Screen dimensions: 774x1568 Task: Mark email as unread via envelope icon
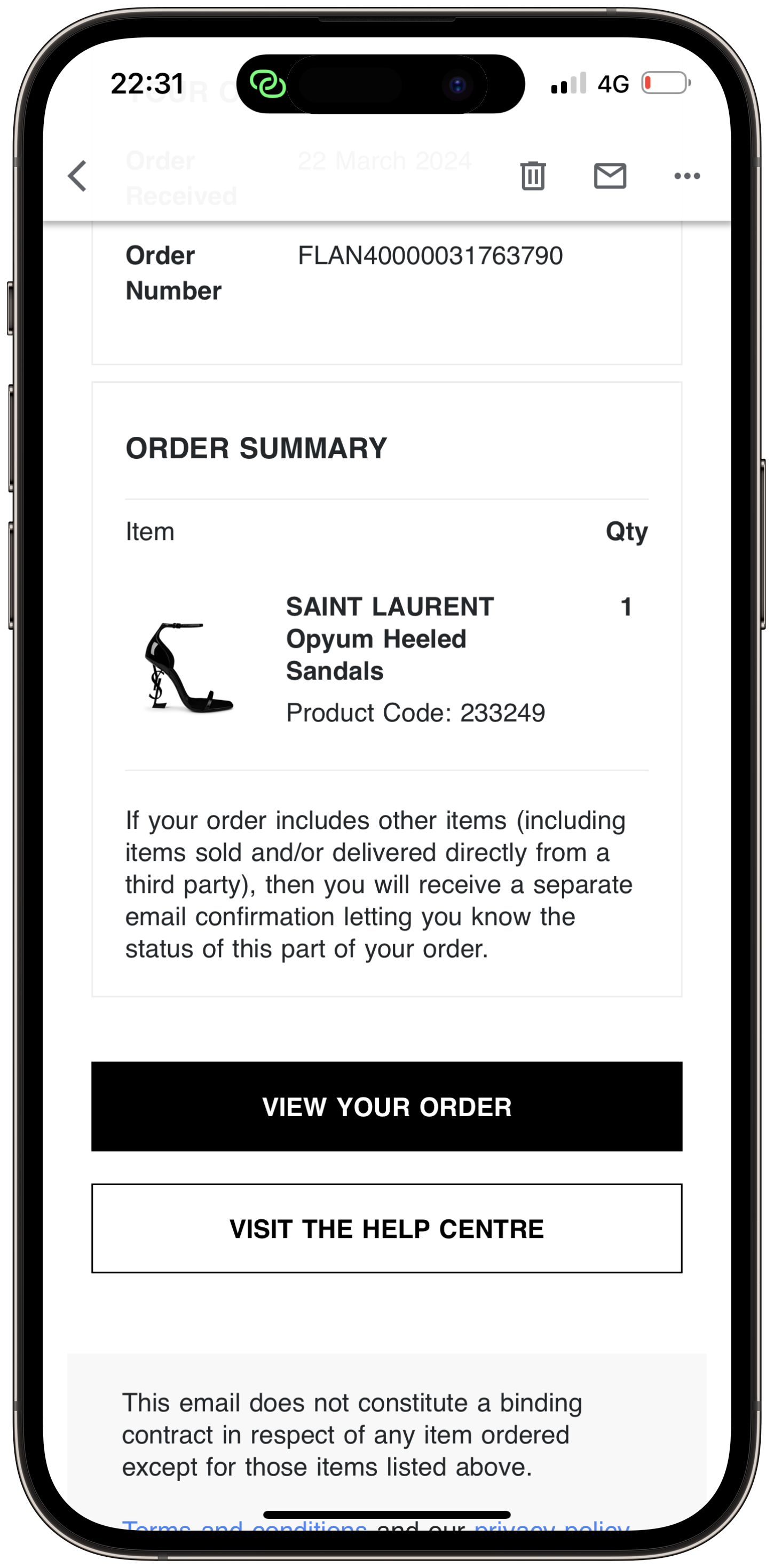(x=610, y=176)
